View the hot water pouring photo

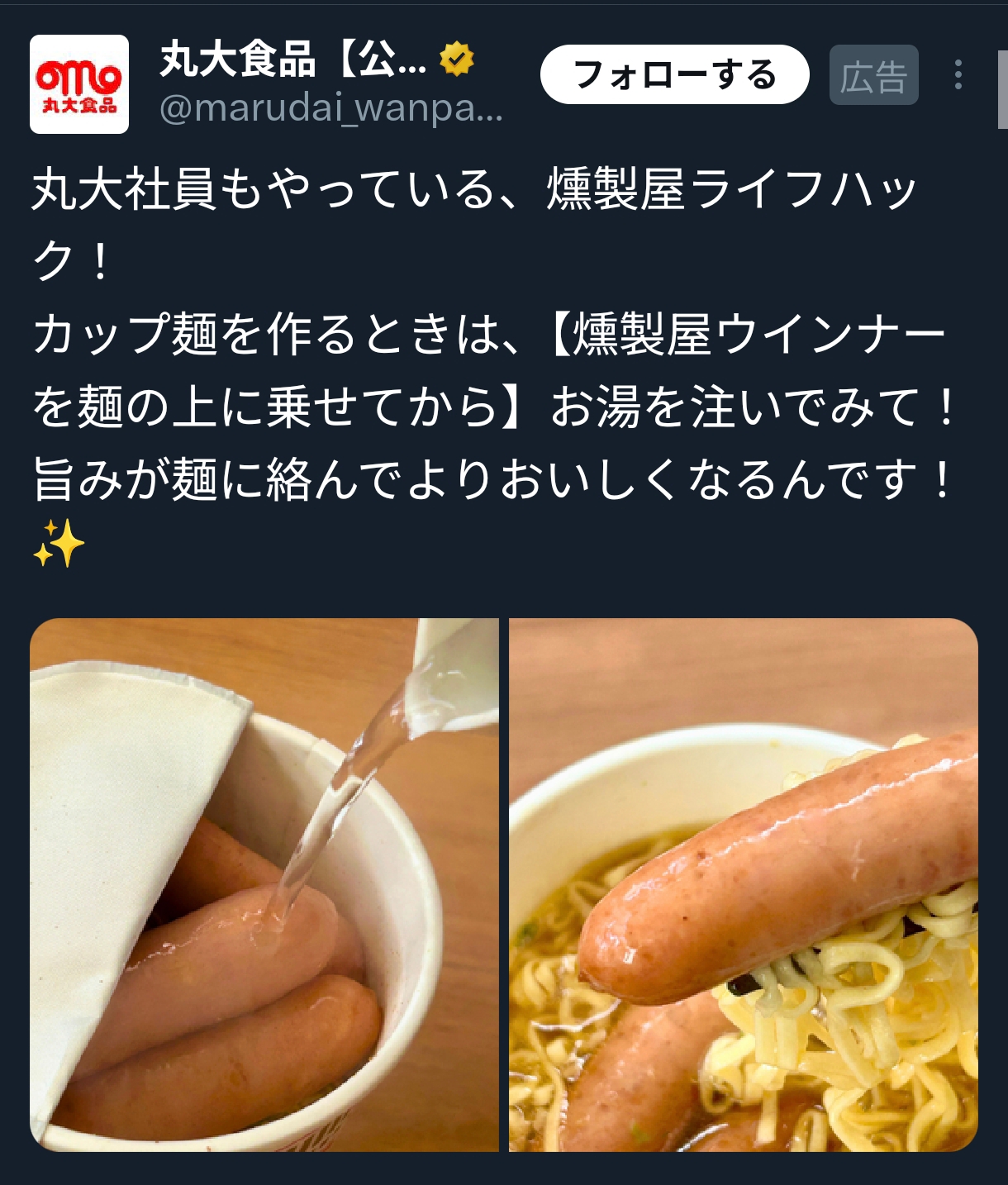(264, 884)
